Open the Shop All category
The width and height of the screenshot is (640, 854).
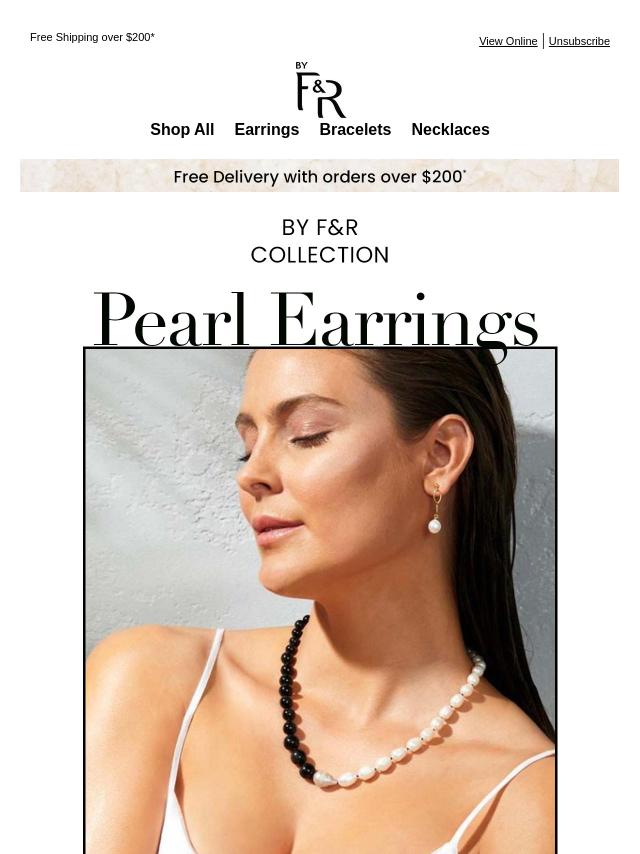pos(182,130)
